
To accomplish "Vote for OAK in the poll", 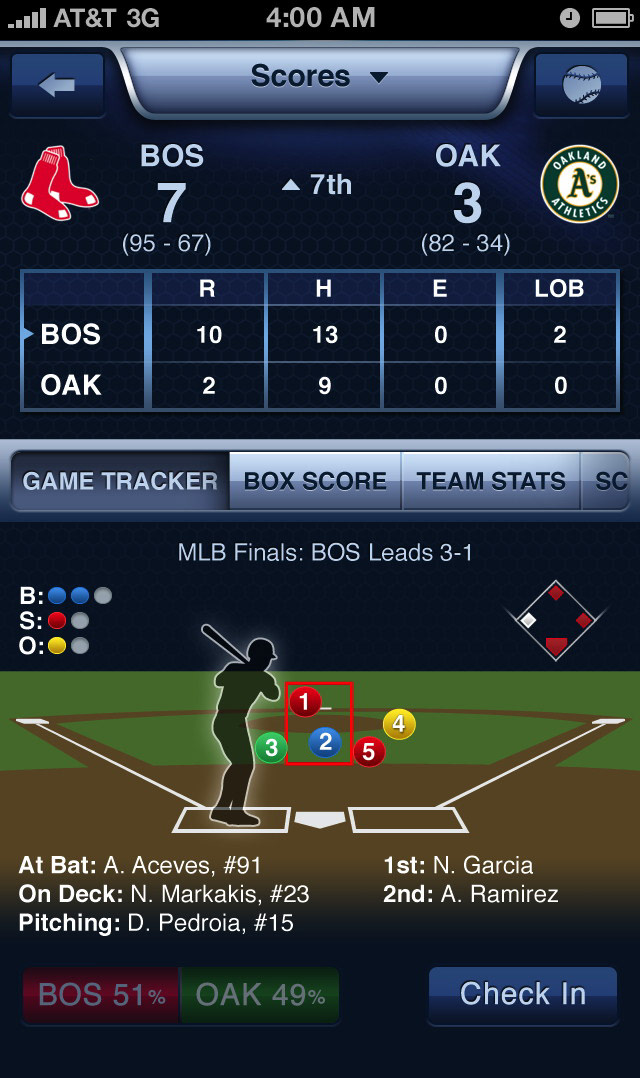I will click(x=260, y=995).
